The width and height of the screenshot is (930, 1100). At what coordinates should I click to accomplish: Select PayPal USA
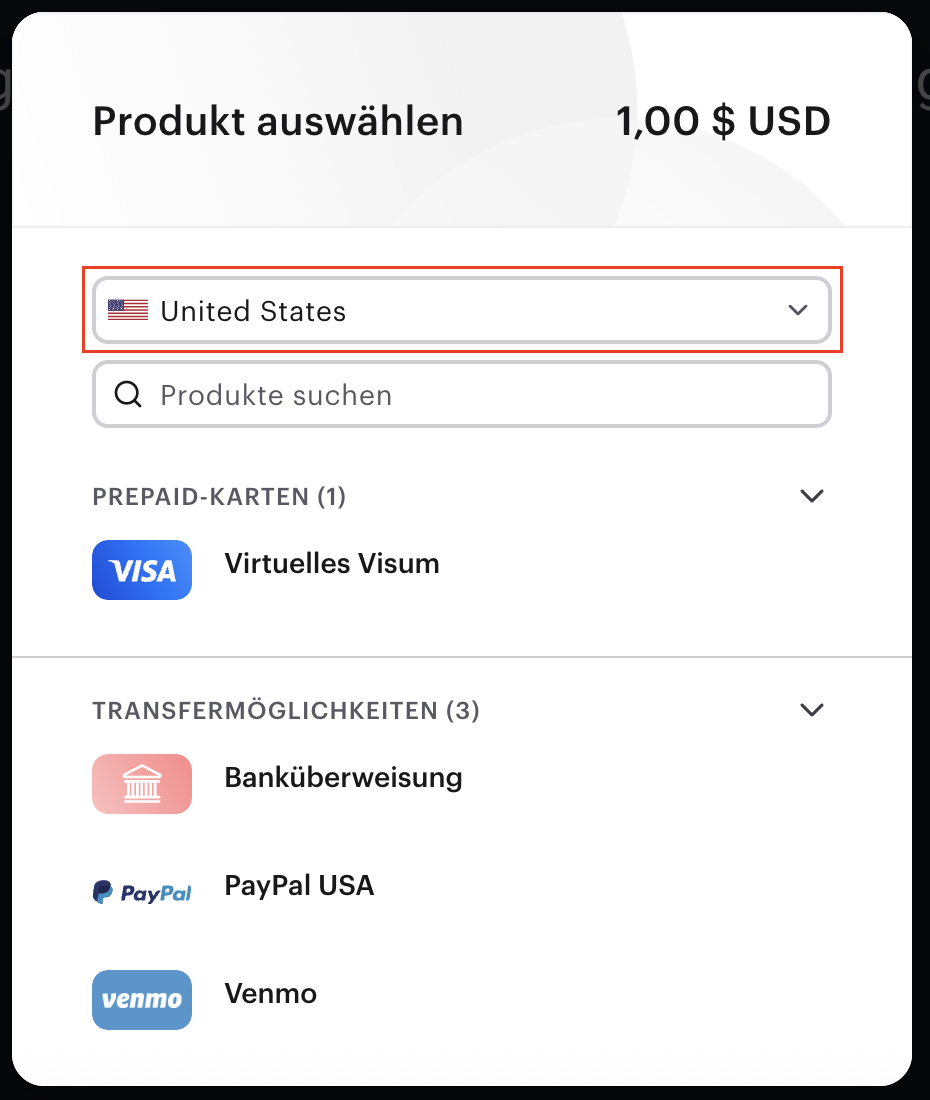tap(299, 886)
